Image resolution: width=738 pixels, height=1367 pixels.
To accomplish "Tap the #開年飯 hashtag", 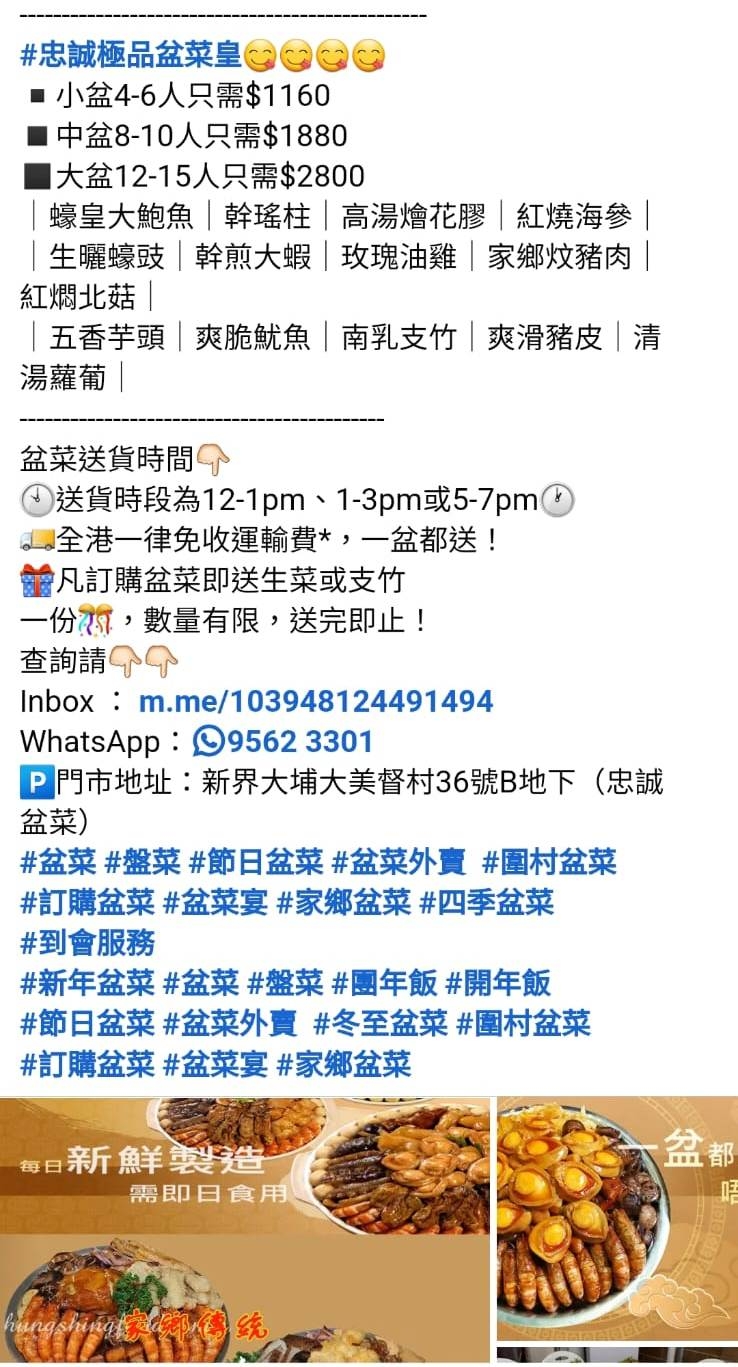I will click(498, 983).
